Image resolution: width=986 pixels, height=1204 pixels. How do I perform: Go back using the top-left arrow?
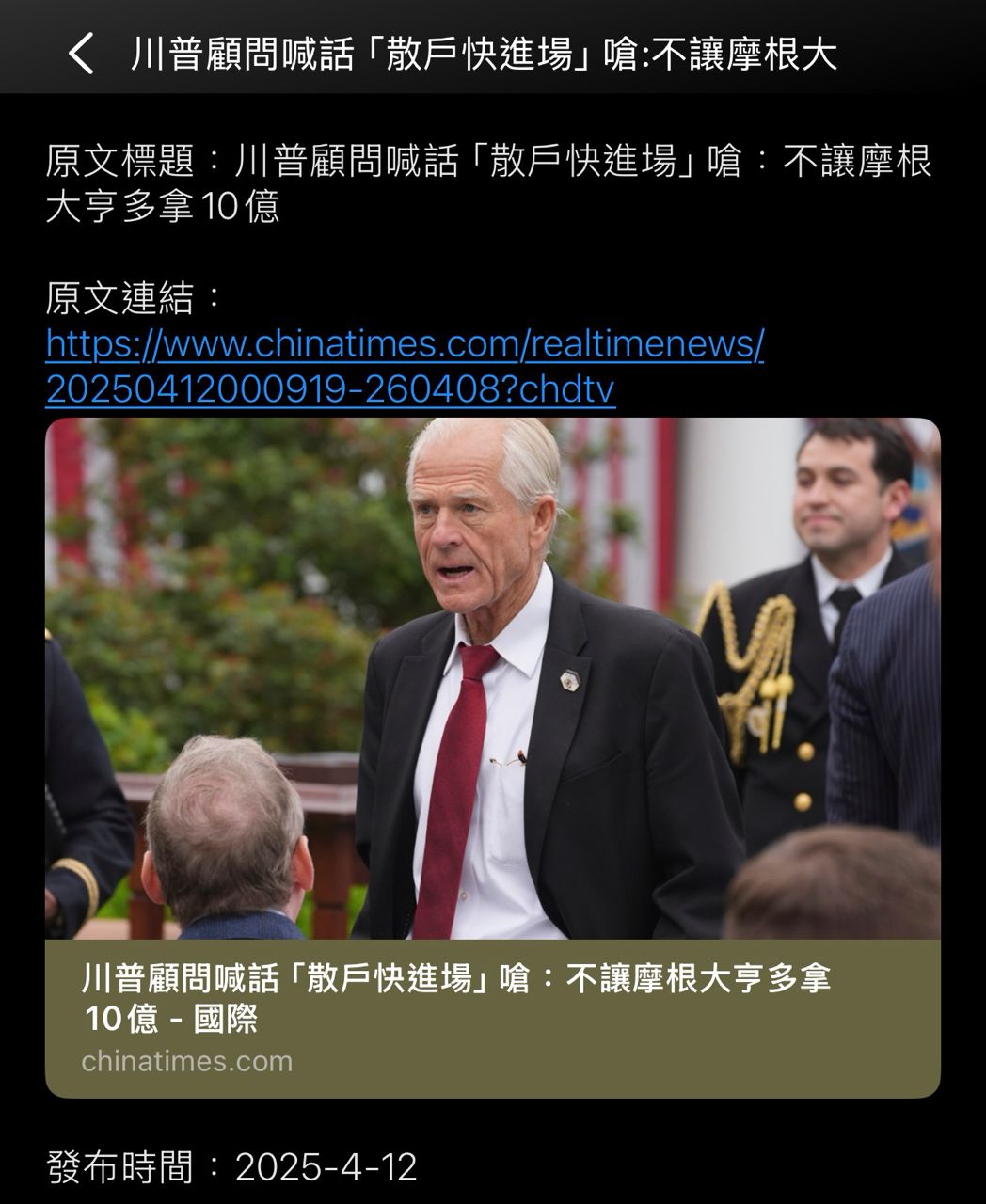pyautogui.click(x=81, y=54)
